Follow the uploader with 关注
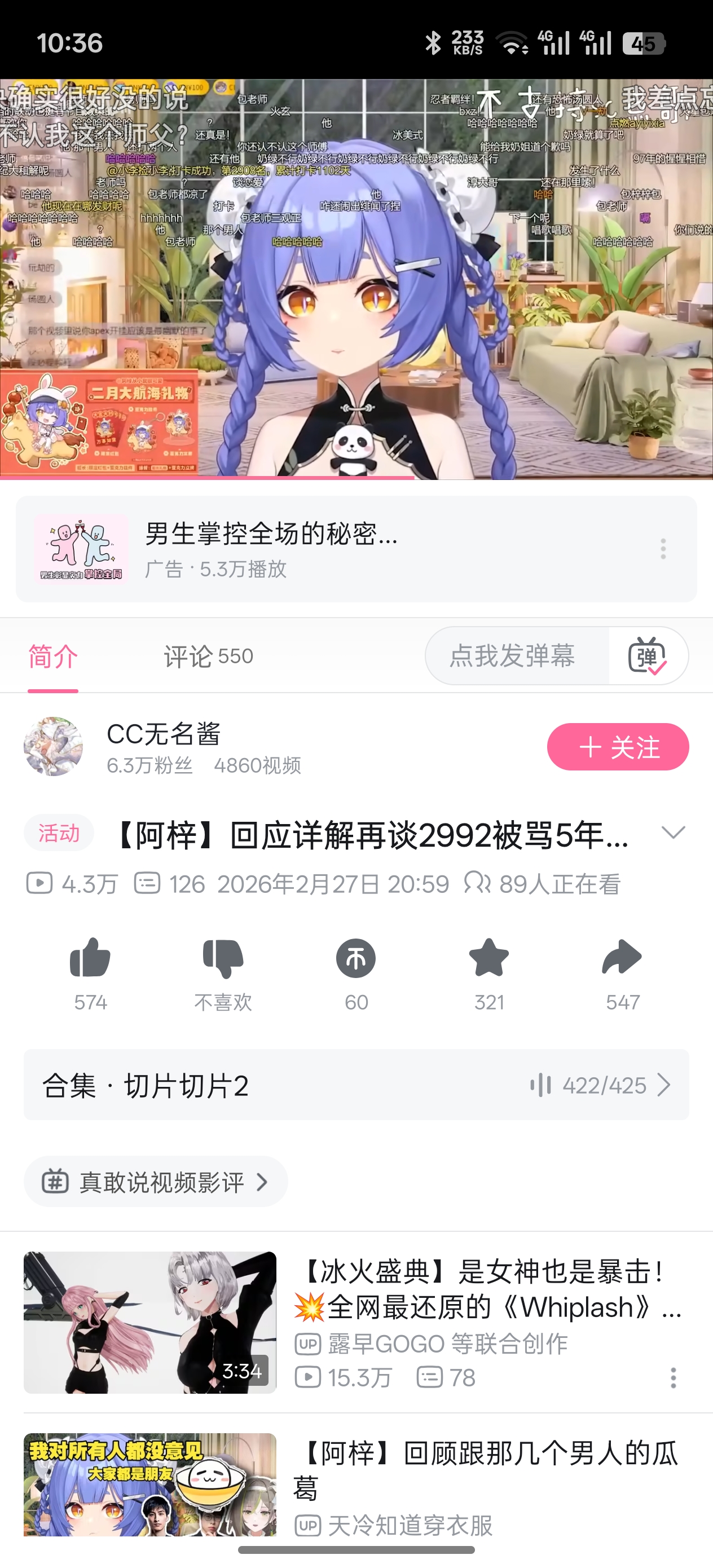 click(x=618, y=747)
